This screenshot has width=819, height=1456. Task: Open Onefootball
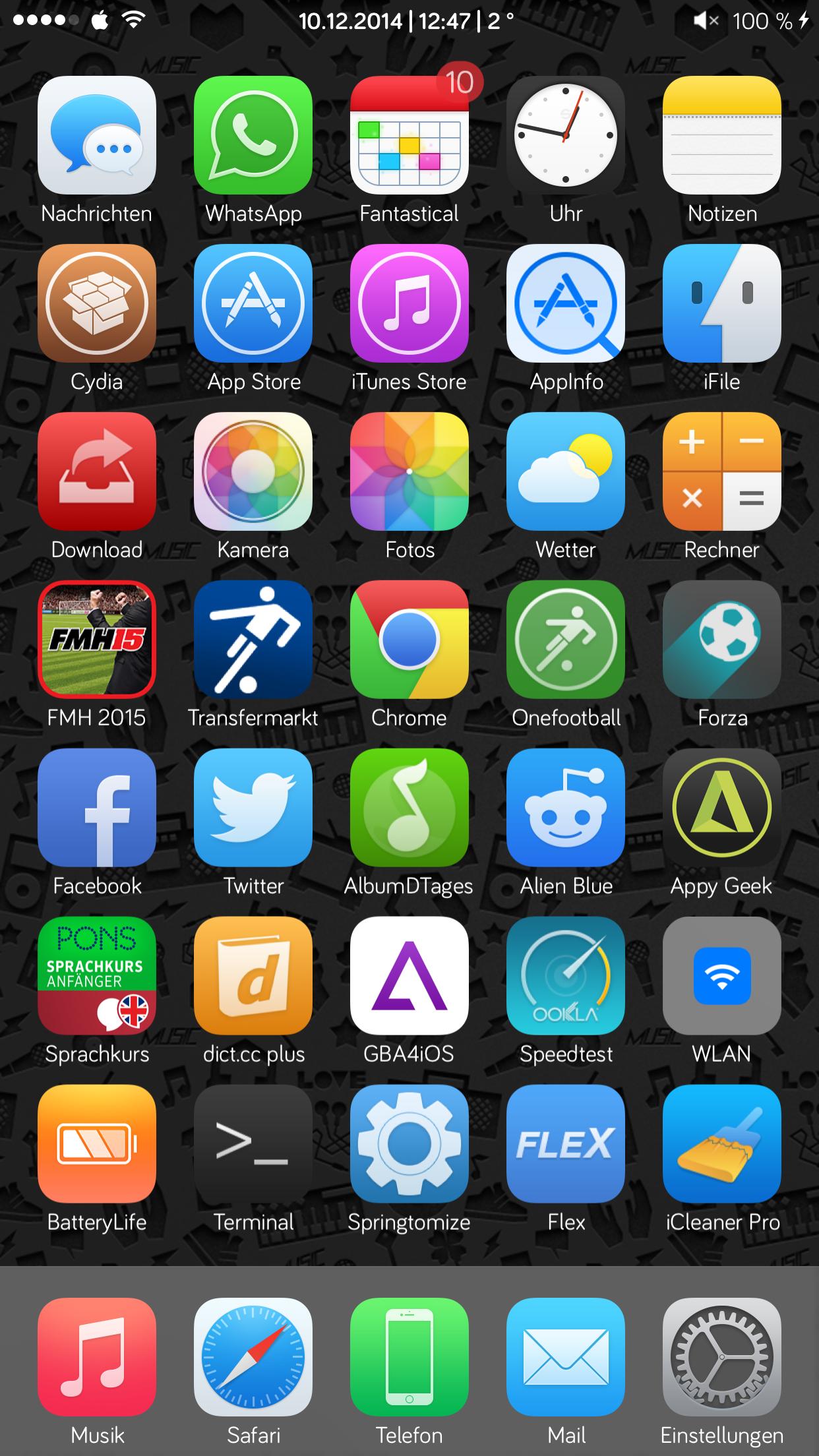[x=566, y=640]
